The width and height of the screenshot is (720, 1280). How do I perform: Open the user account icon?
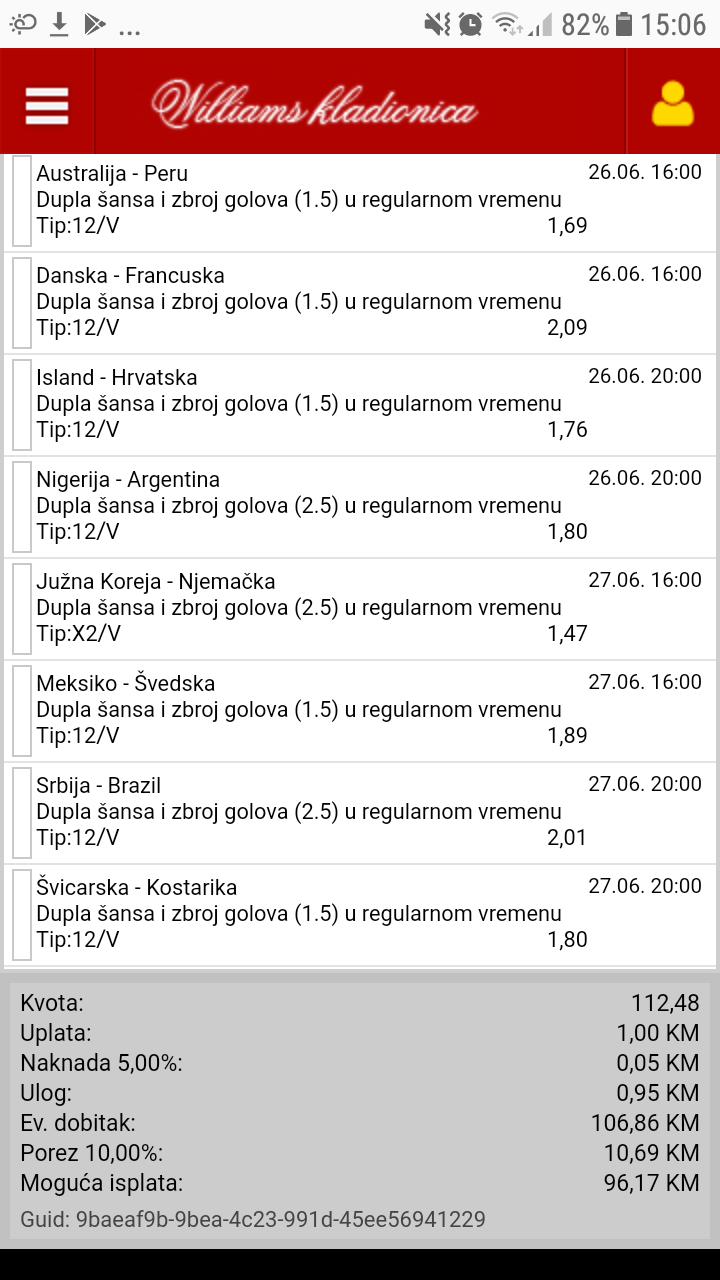tap(673, 104)
